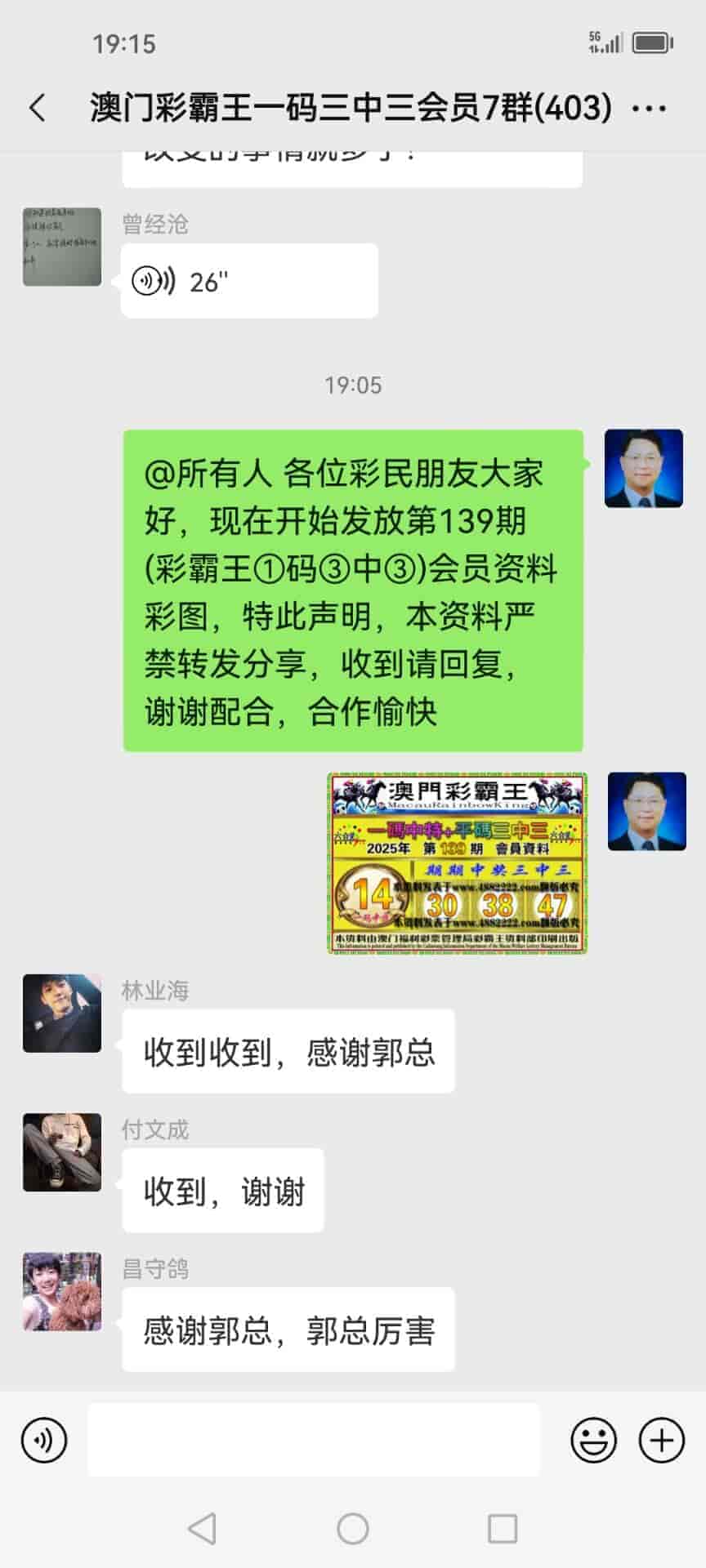View 昌守鸽's profile avatar
Screen dimensions: 706x1568
tap(62, 1291)
